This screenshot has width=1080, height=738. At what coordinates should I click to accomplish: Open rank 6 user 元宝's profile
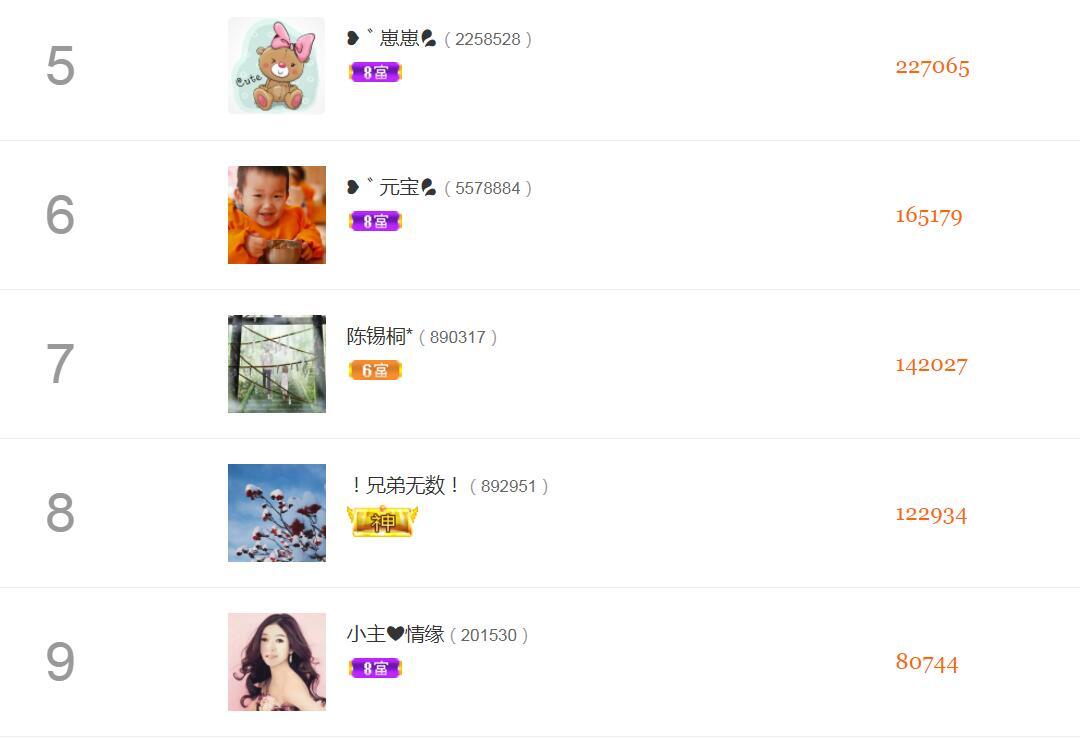click(398, 188)
